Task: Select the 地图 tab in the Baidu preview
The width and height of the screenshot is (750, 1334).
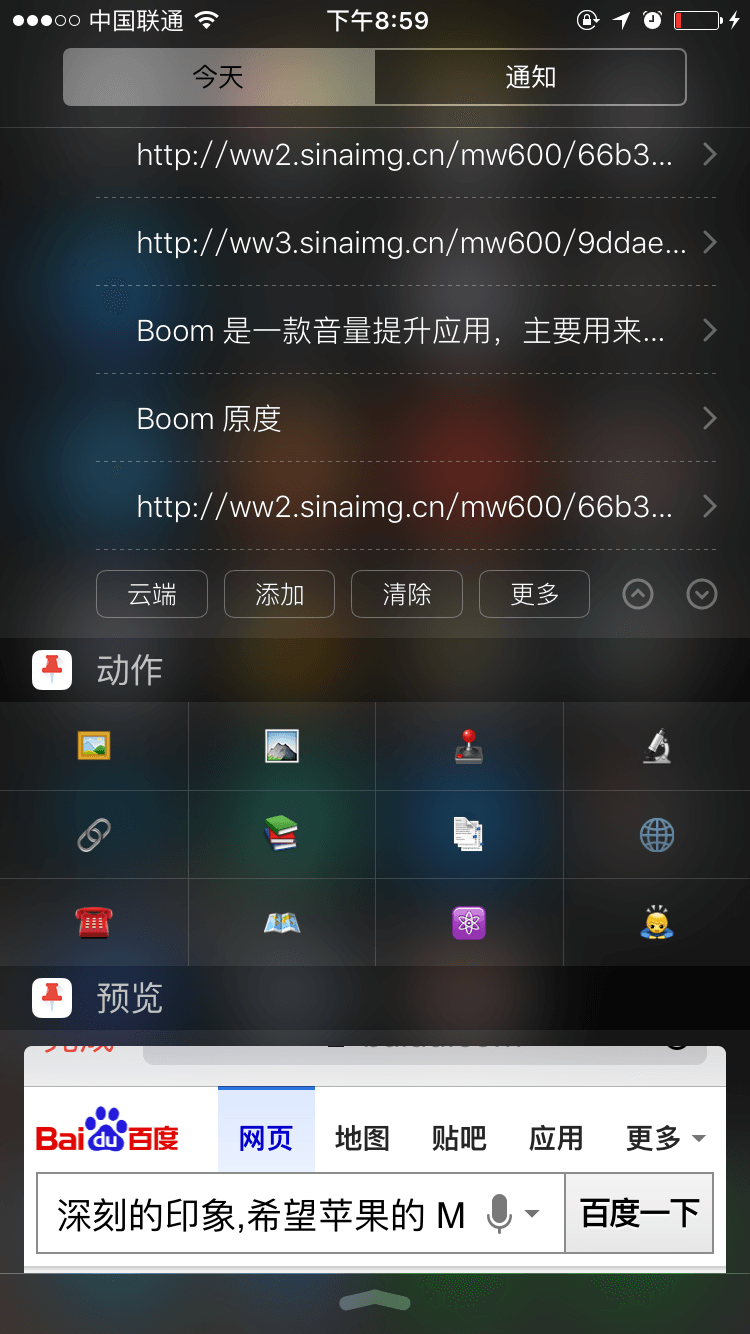Action: [x=362, y=1138]
